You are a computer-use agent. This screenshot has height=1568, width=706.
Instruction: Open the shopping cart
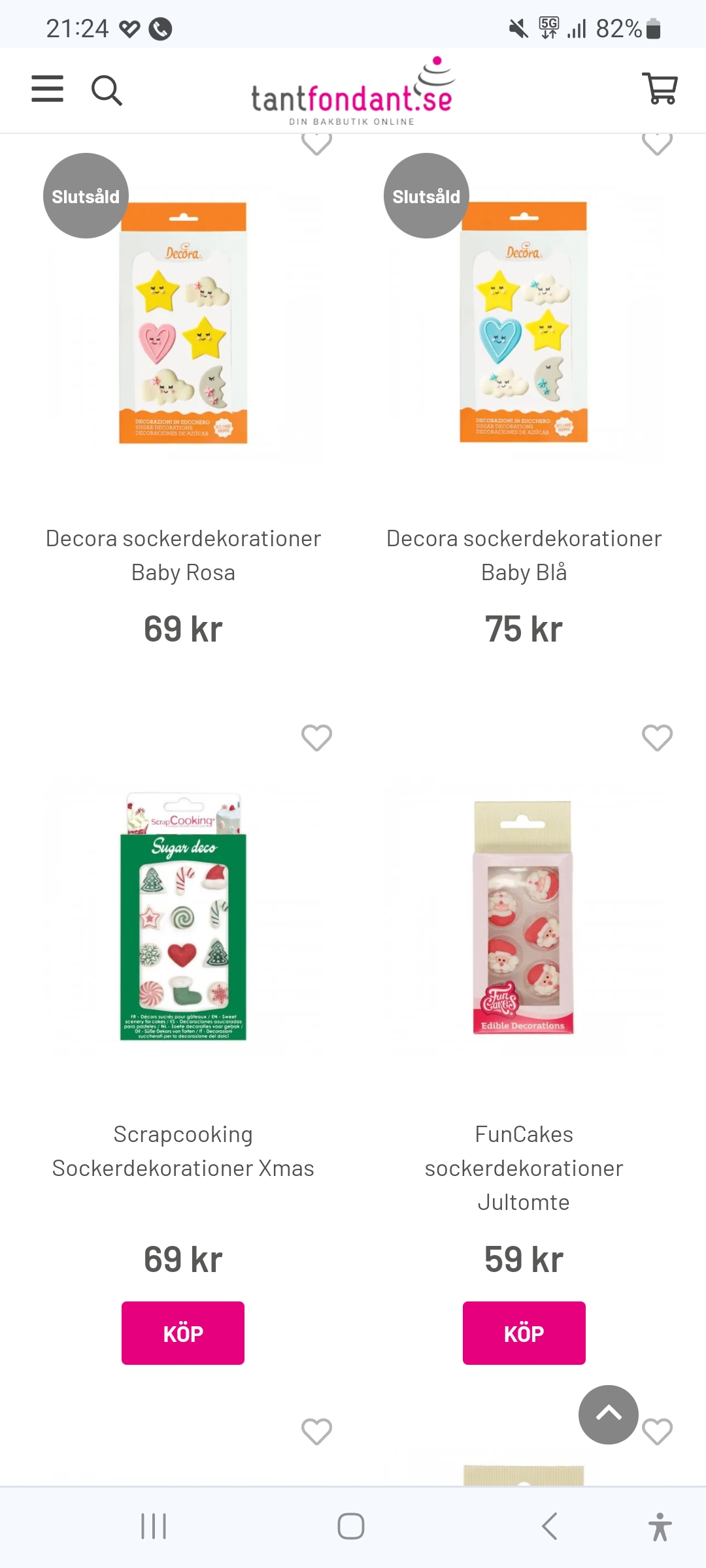tap(660, 88)
